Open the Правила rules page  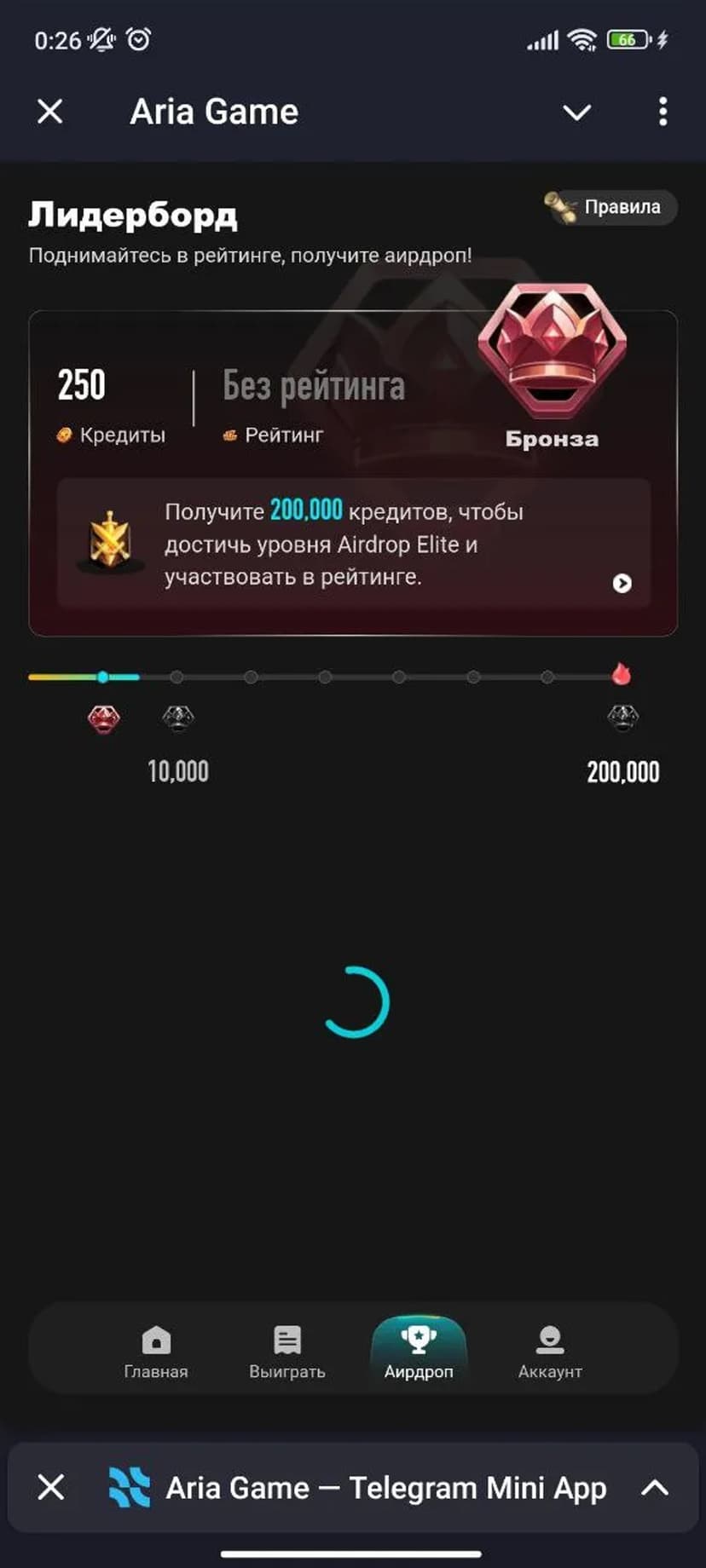tap(611, 207)
